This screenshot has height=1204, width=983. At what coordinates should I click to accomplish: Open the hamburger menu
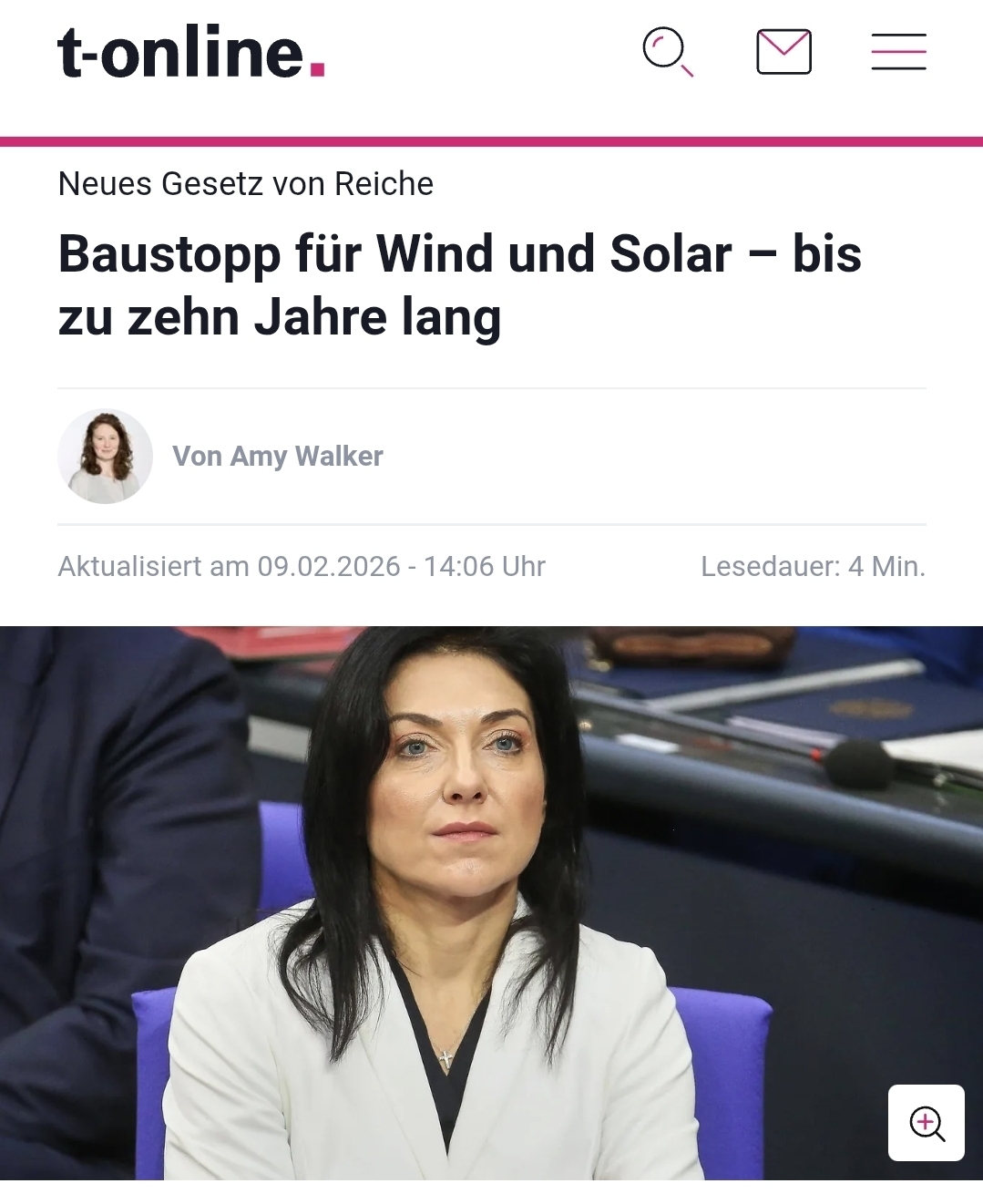(898, 51)
